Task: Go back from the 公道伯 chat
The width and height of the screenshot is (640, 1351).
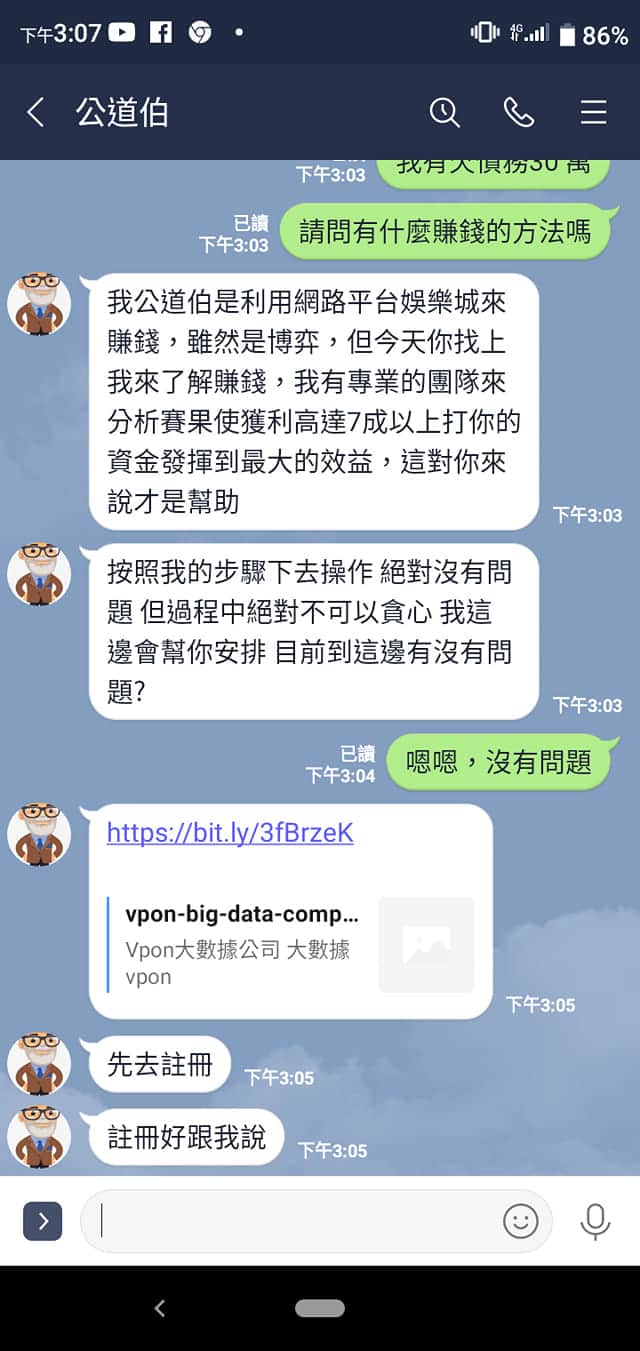Action: point(36,112)
